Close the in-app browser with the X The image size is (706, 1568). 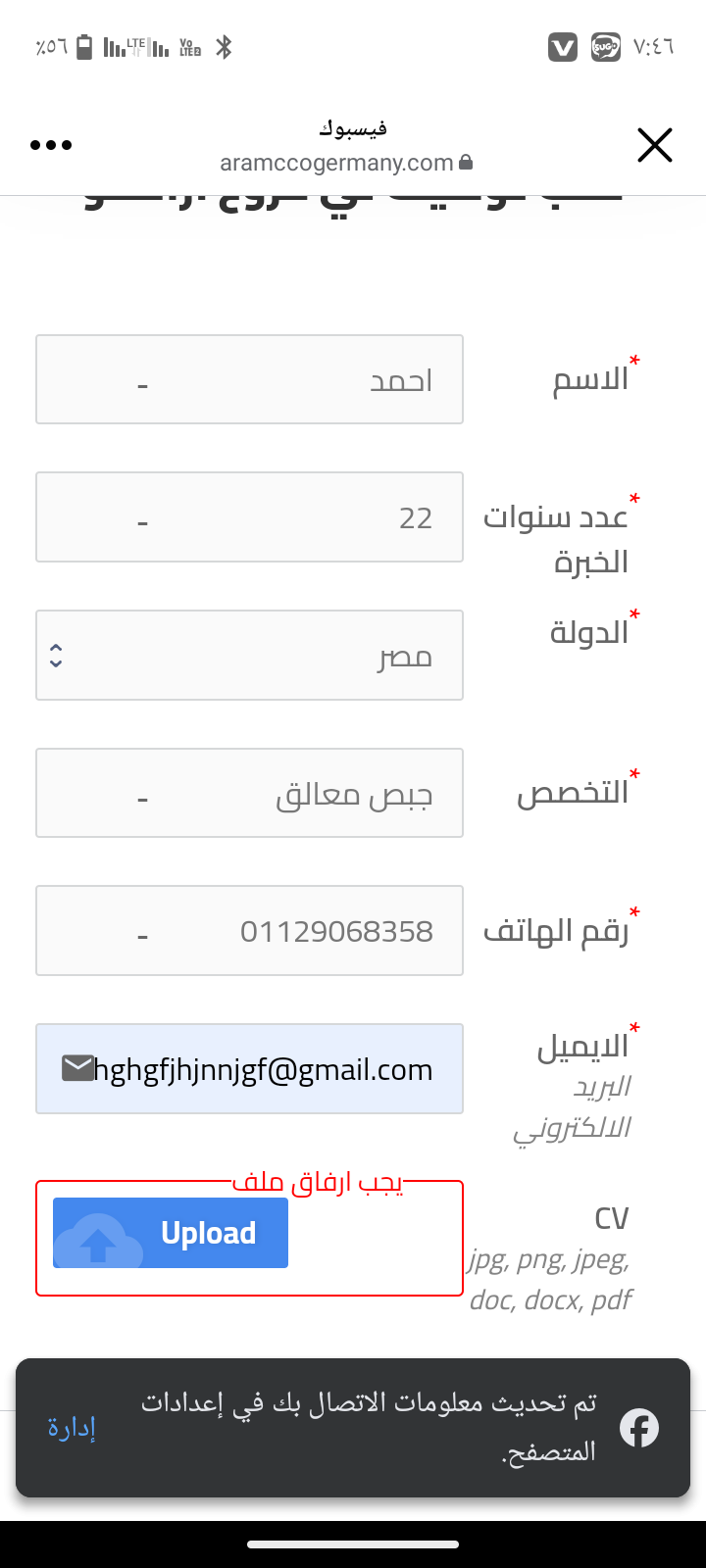point(654,145)
